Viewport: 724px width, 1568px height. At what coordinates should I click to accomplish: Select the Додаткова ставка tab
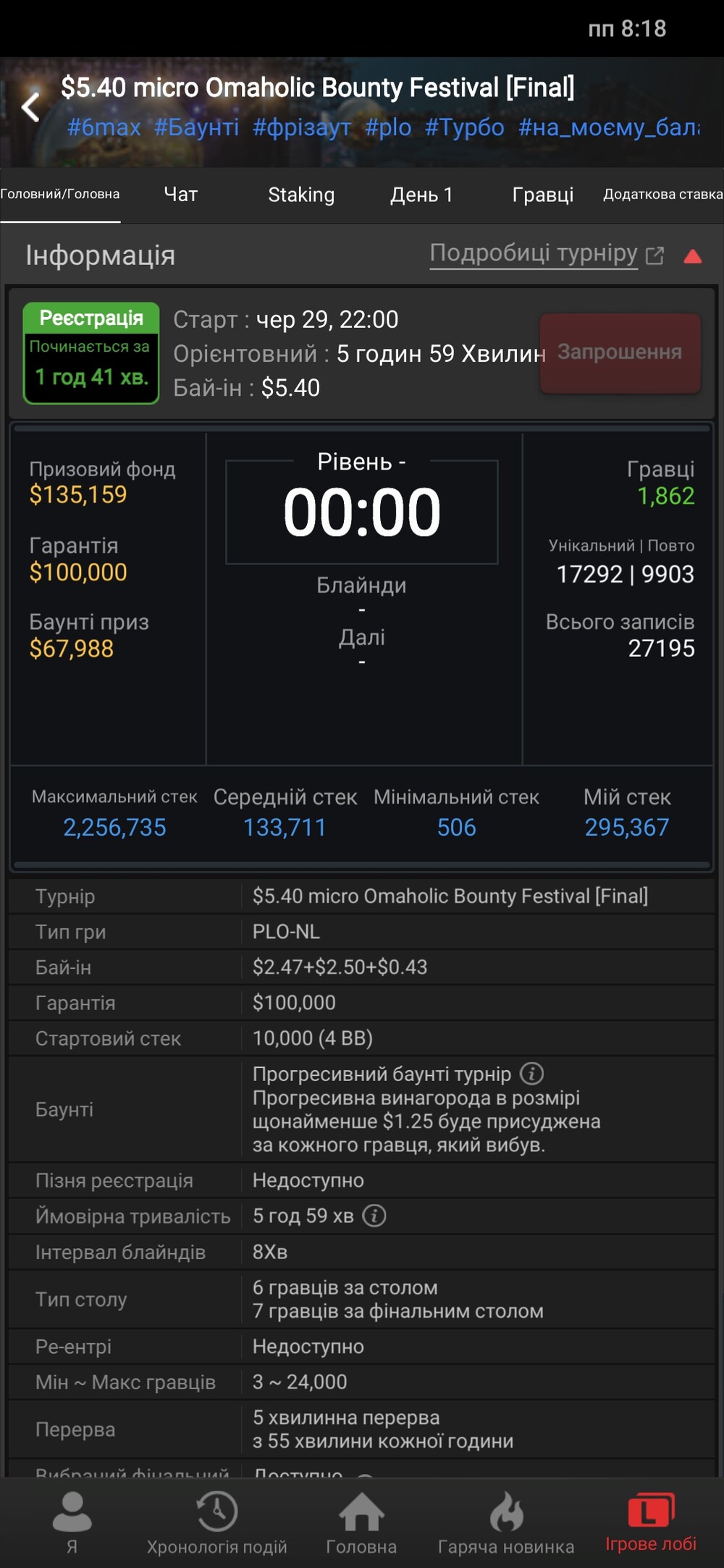[662, 195]
